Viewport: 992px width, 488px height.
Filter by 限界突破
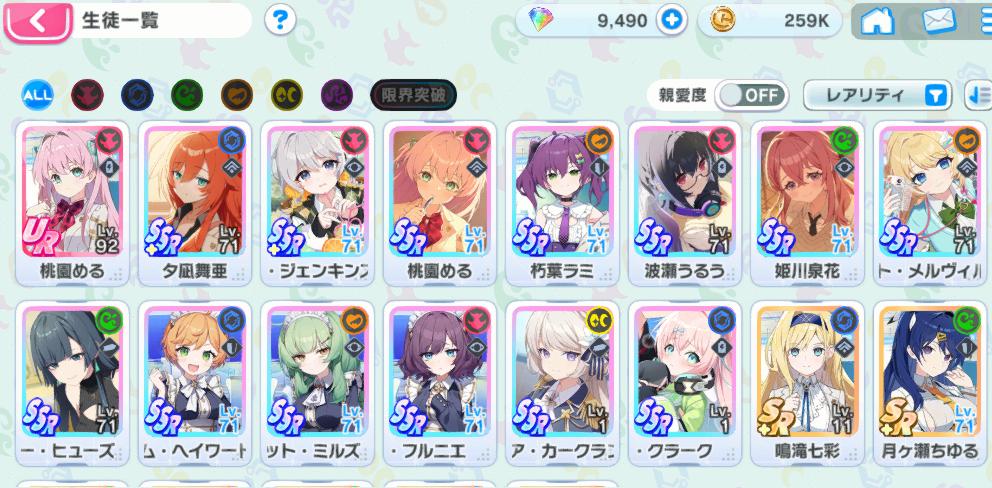(413, 95)
